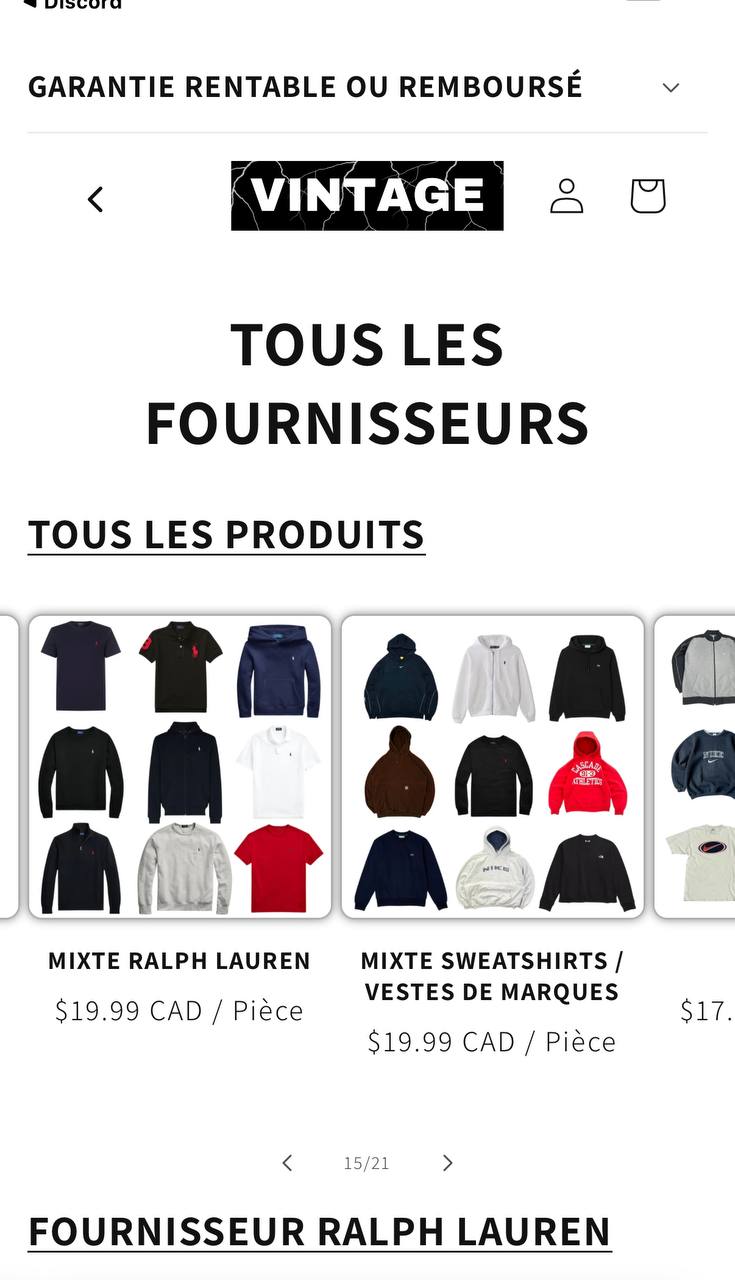Open the Mixte Ralph Lauren product card
Viewport: 735px width, 1280px height.
click(180, 767)
